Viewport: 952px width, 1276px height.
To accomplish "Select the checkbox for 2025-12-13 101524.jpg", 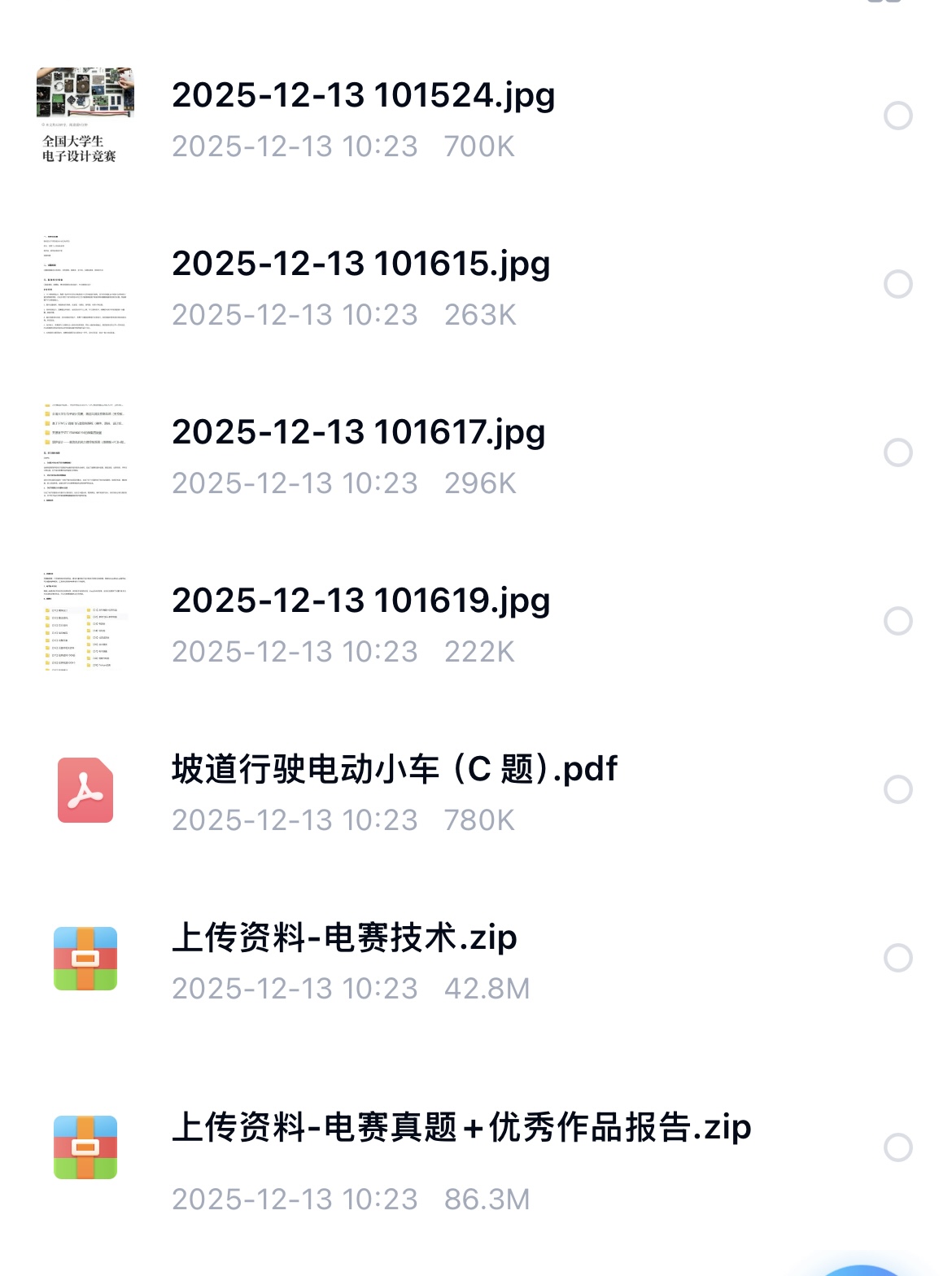I will [897, 116].
